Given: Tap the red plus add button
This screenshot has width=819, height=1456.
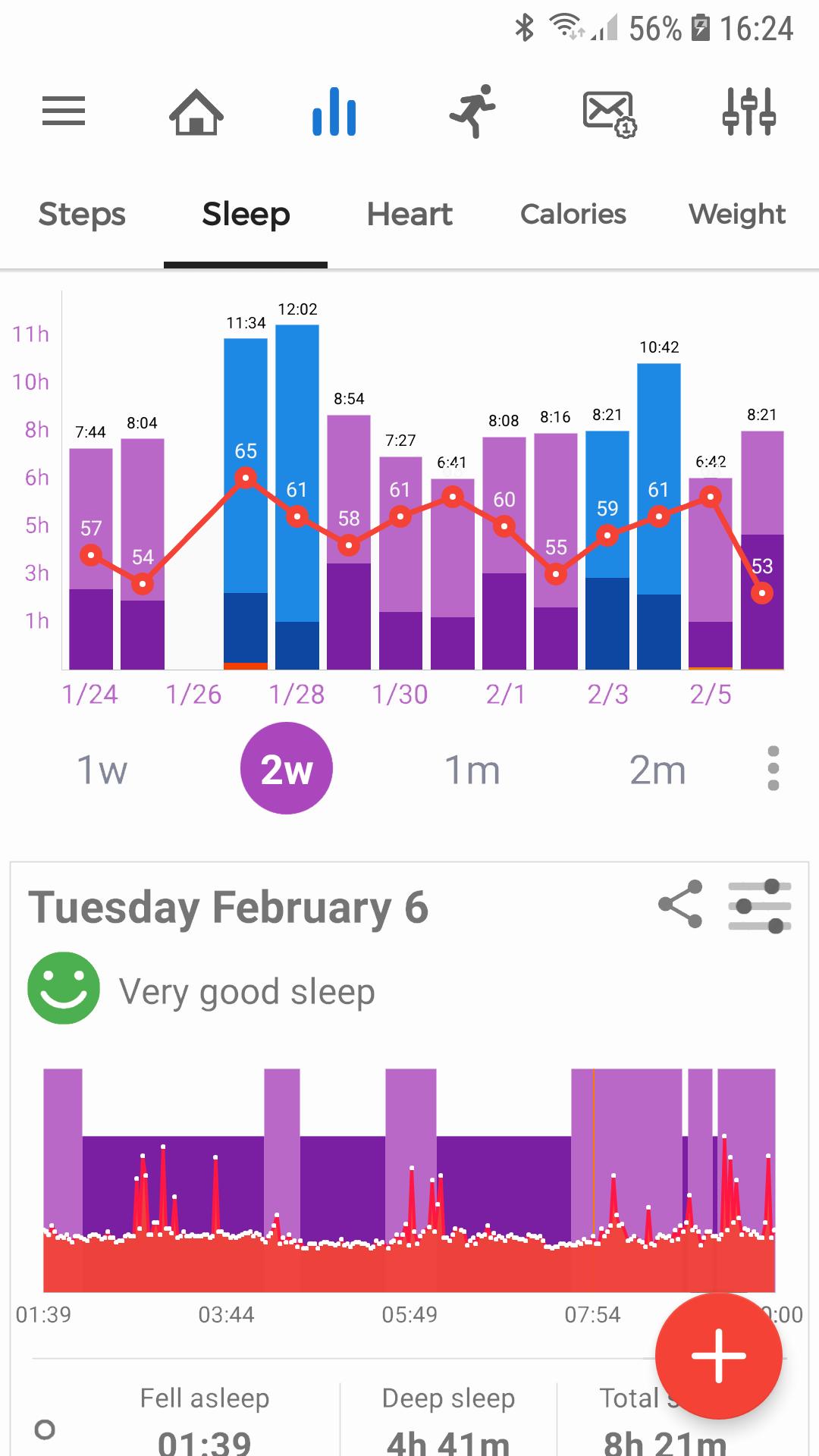Looking at the screenshot, I should pyautogui.click(x=718, y=1356).
